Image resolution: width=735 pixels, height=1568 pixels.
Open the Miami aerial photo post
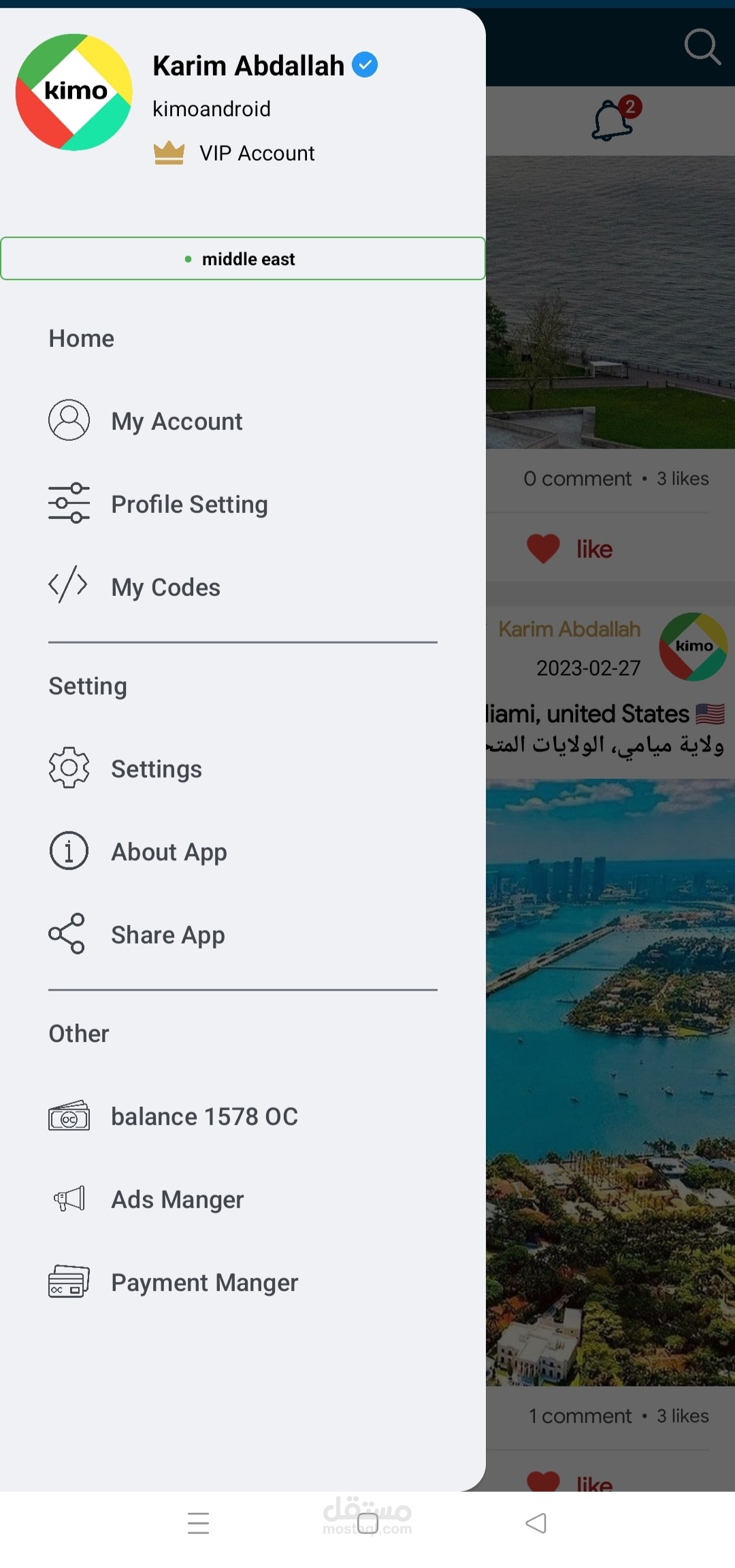(x=610, y=1082)
